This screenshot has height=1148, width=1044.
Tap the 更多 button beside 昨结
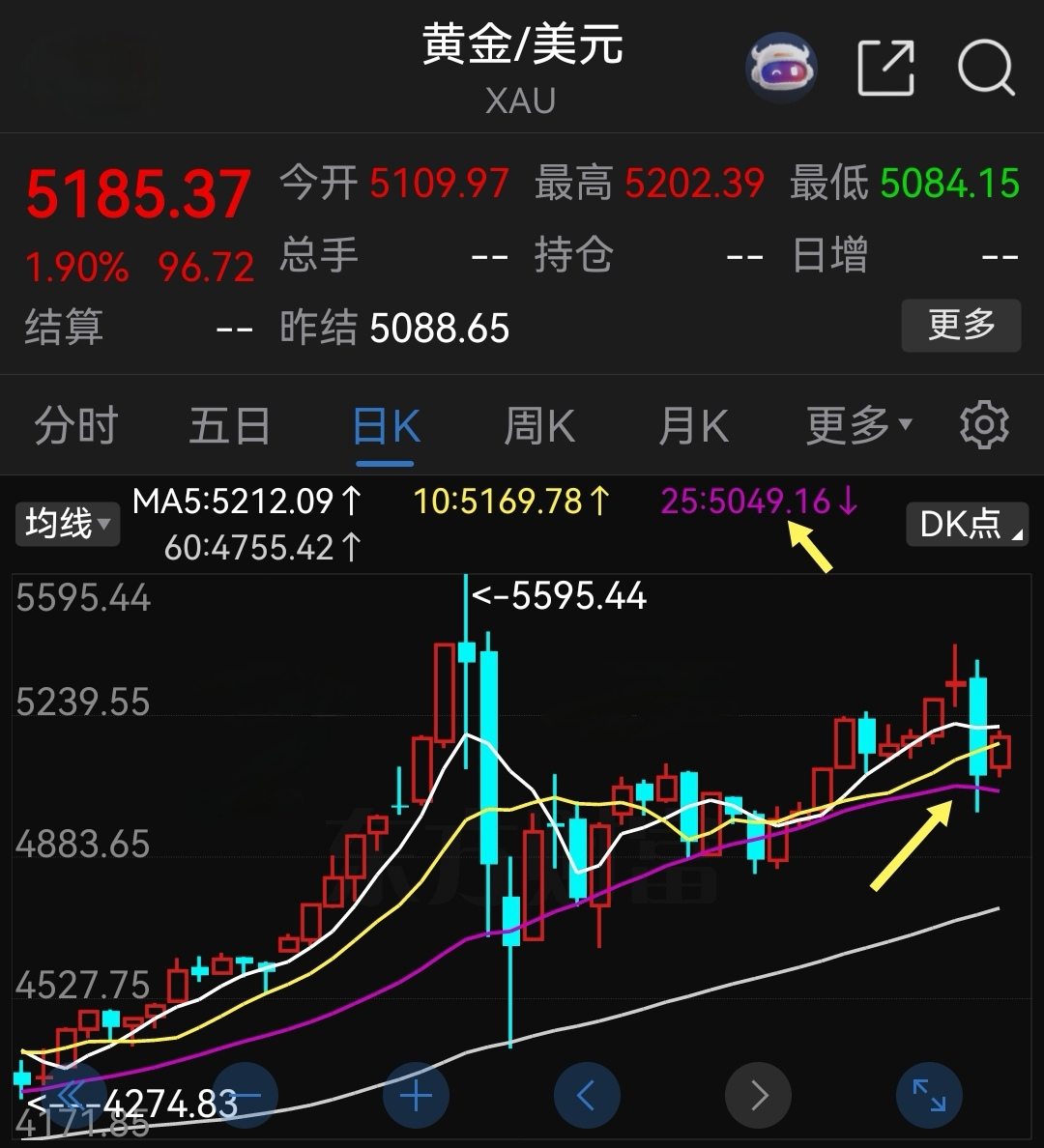[961, 325]
